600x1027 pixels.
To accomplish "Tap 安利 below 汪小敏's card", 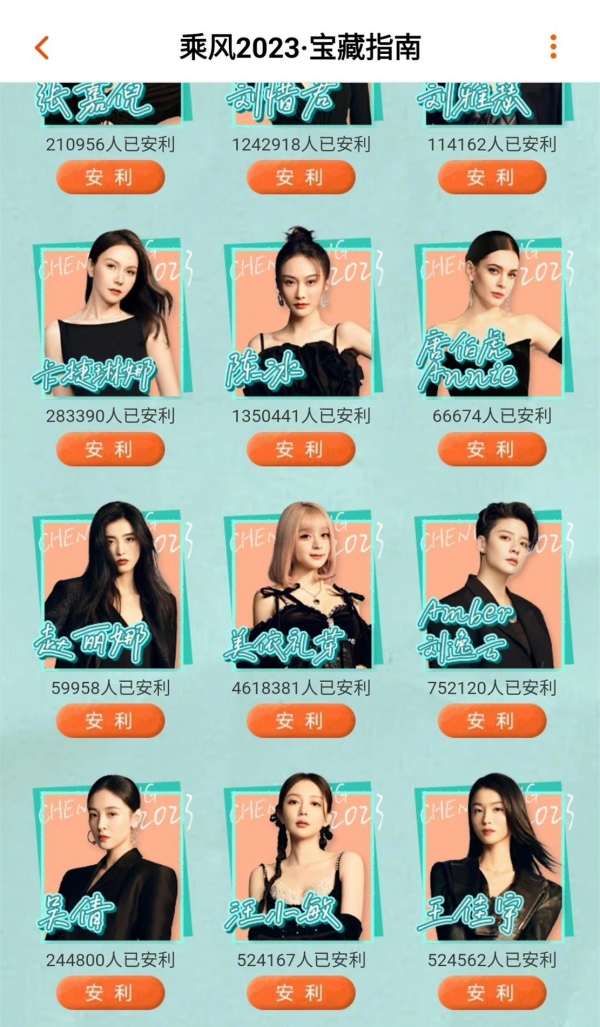I will pos(301,993).
